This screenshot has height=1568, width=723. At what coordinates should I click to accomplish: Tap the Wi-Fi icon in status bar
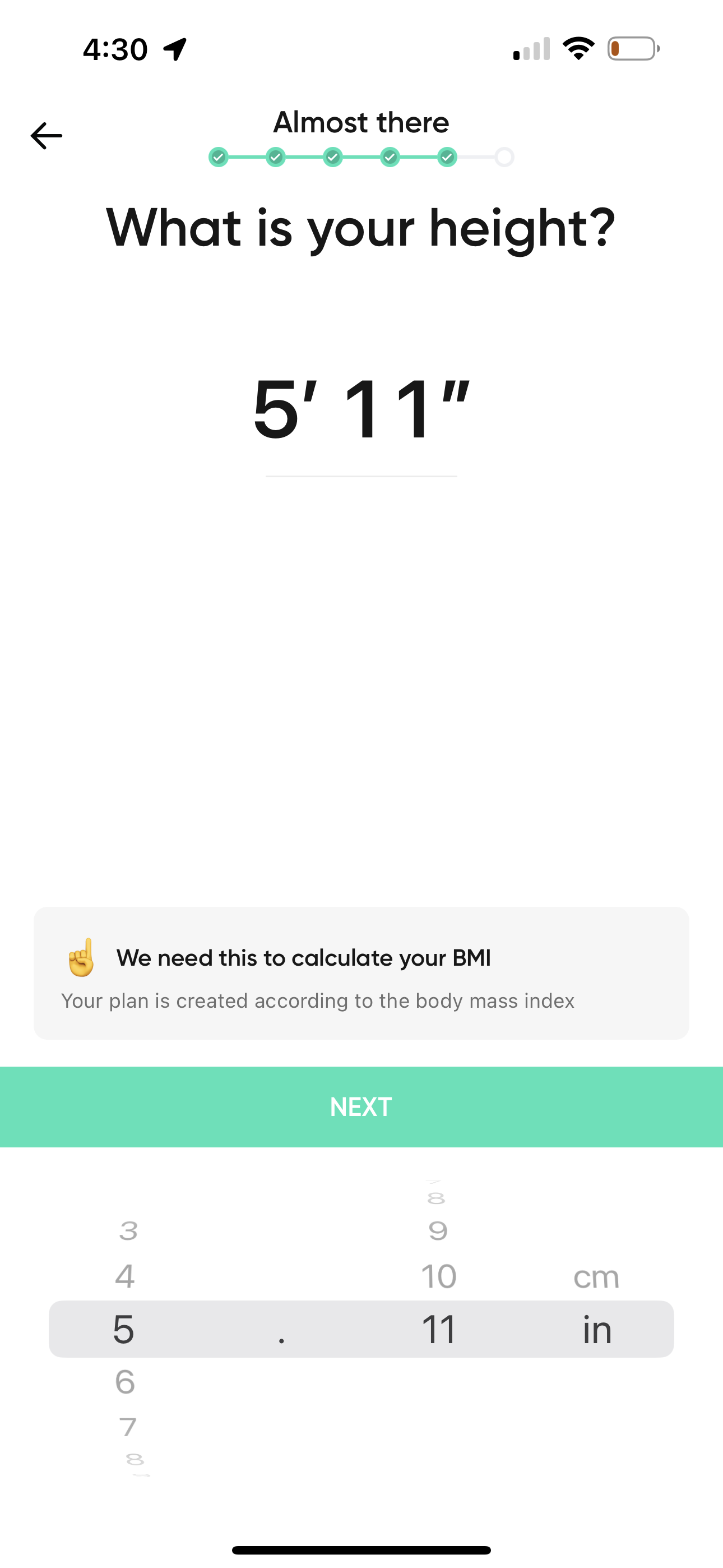579,49
